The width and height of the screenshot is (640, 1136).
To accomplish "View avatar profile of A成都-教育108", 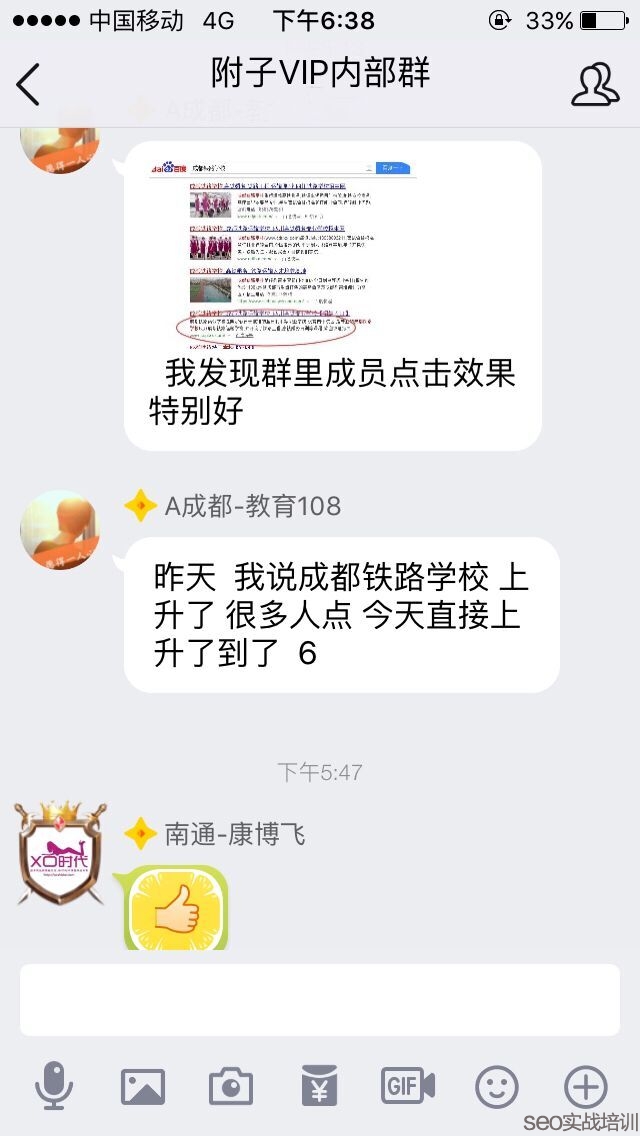I will coord(60,530).
